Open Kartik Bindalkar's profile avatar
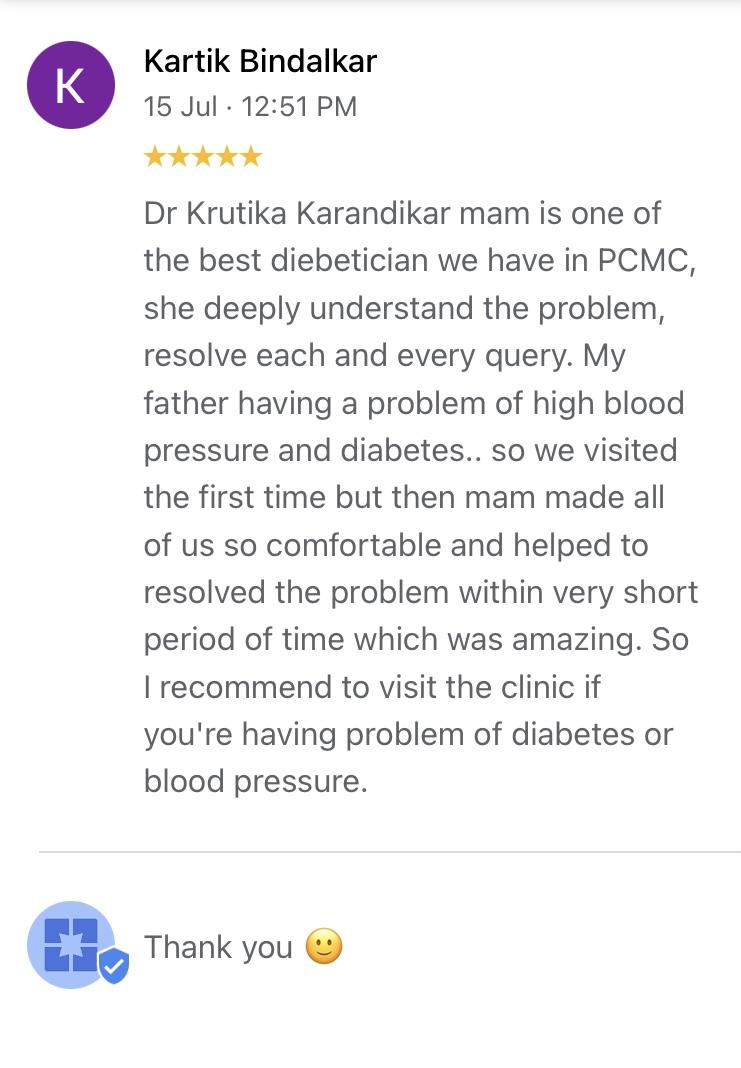The image size is (741, 1068). tap(70, 85)
